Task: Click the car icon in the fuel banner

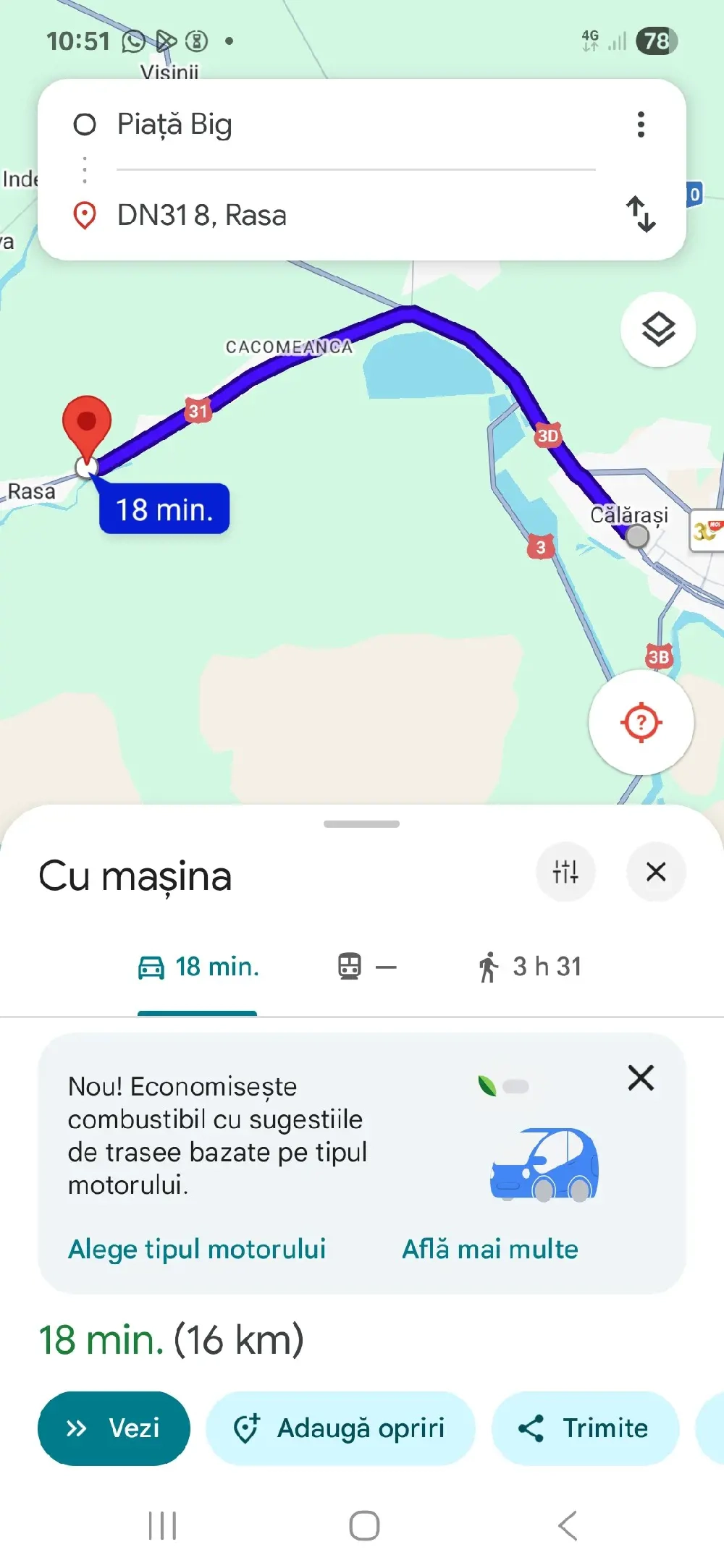Action: [547, 1164]
